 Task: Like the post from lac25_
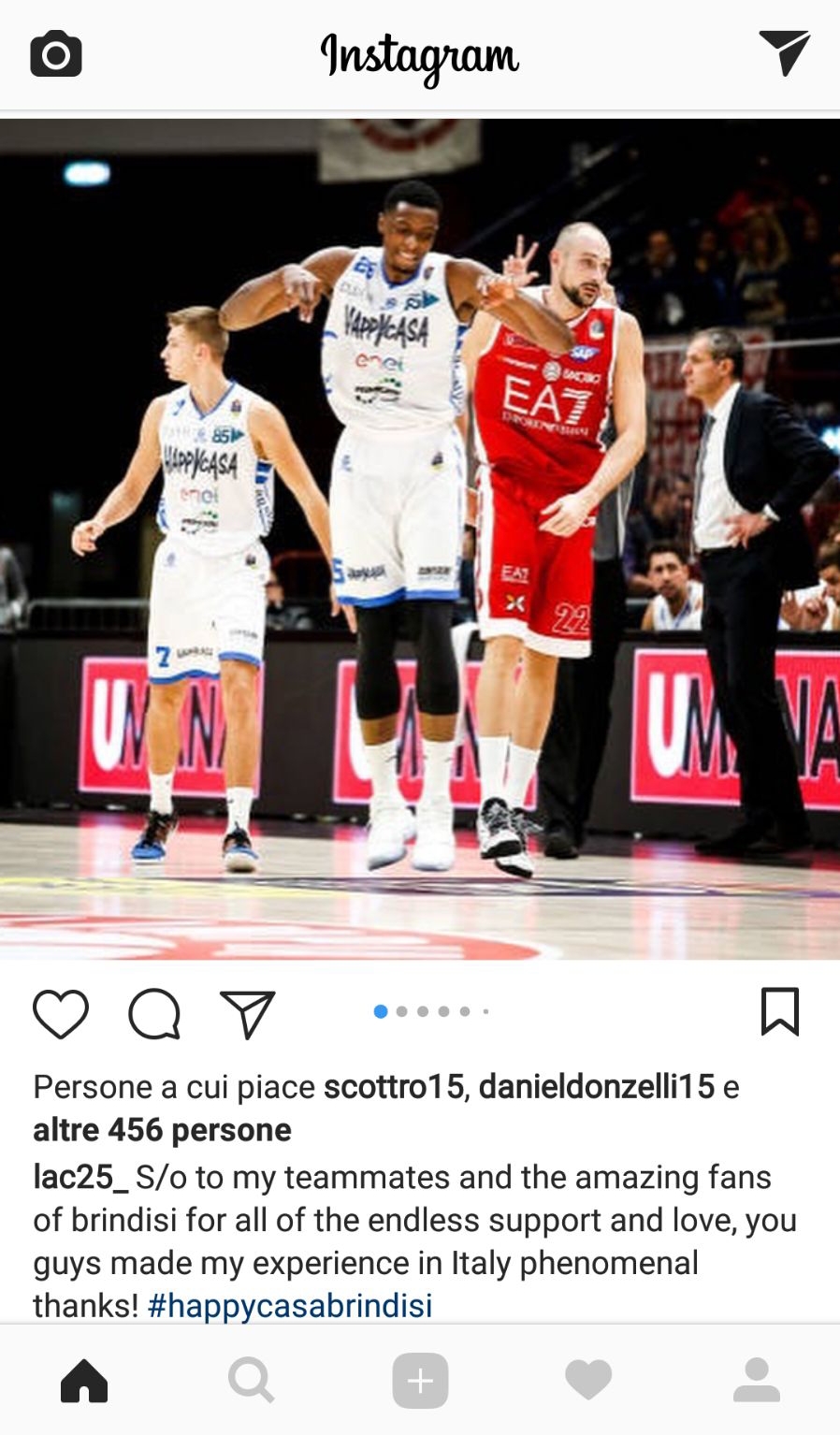coord(61,1013)
